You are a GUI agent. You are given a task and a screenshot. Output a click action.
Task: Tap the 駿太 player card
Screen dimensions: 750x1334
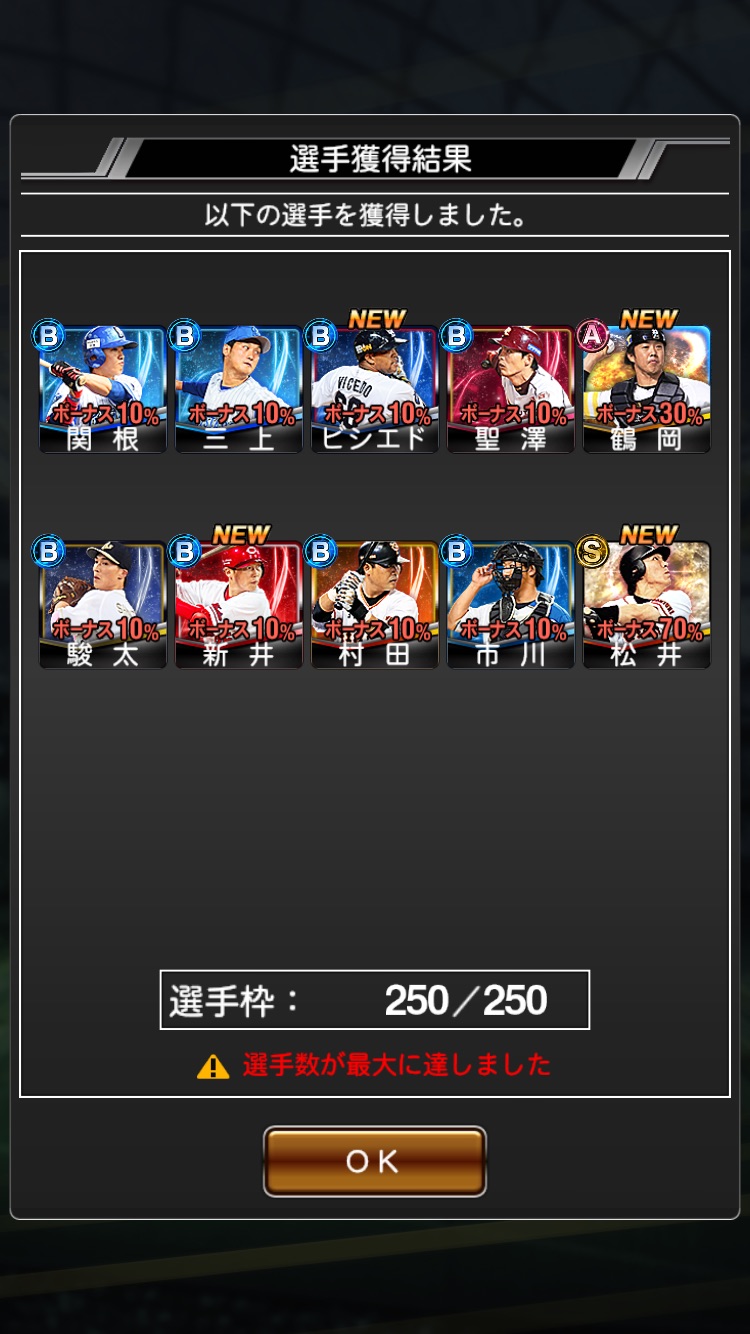(102, 604)
